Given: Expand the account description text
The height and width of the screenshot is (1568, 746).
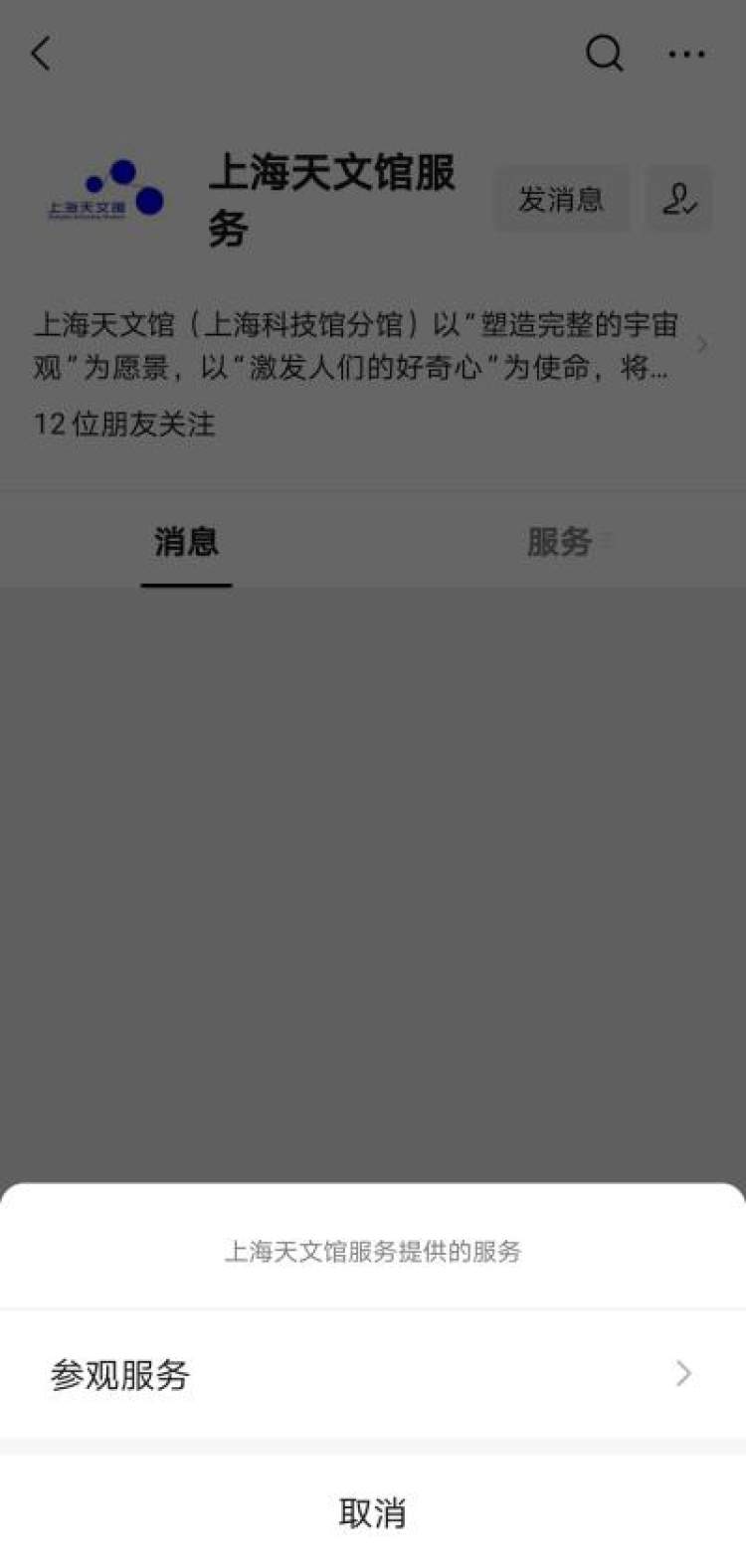Looking at the screenshot, I should tap(368, 346).
